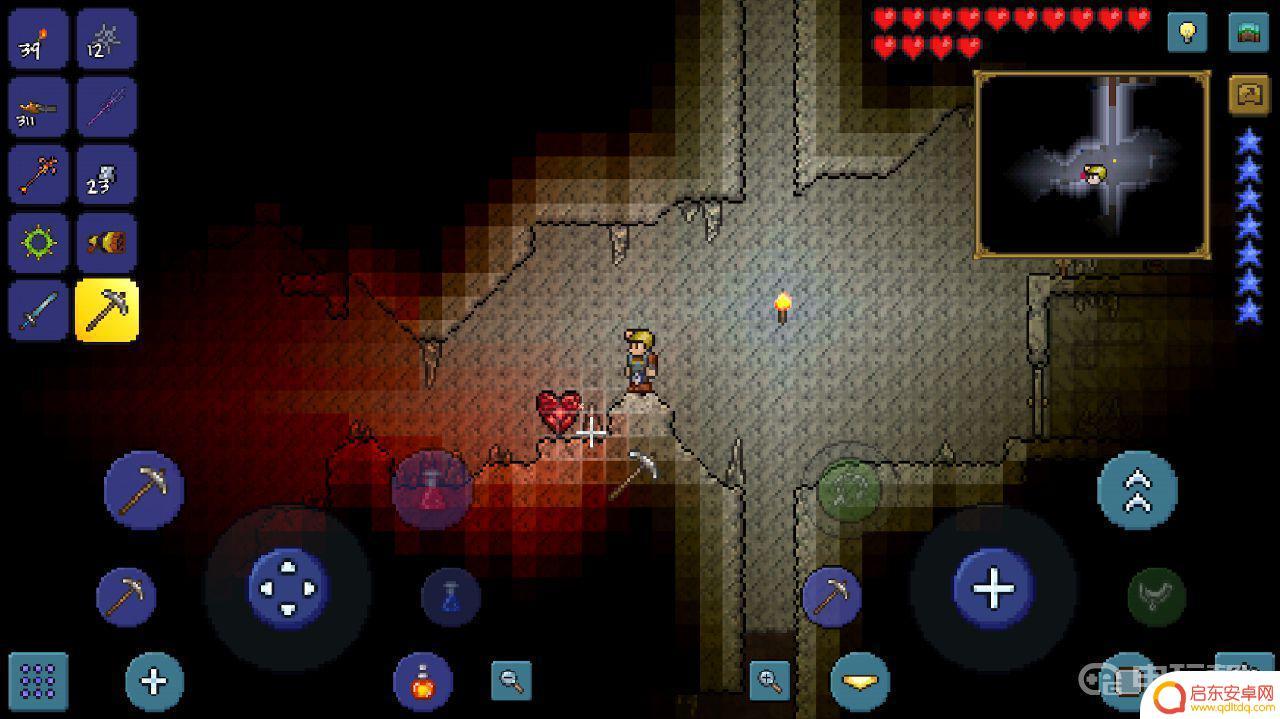Use the blue mana potion button

point(451,597)
